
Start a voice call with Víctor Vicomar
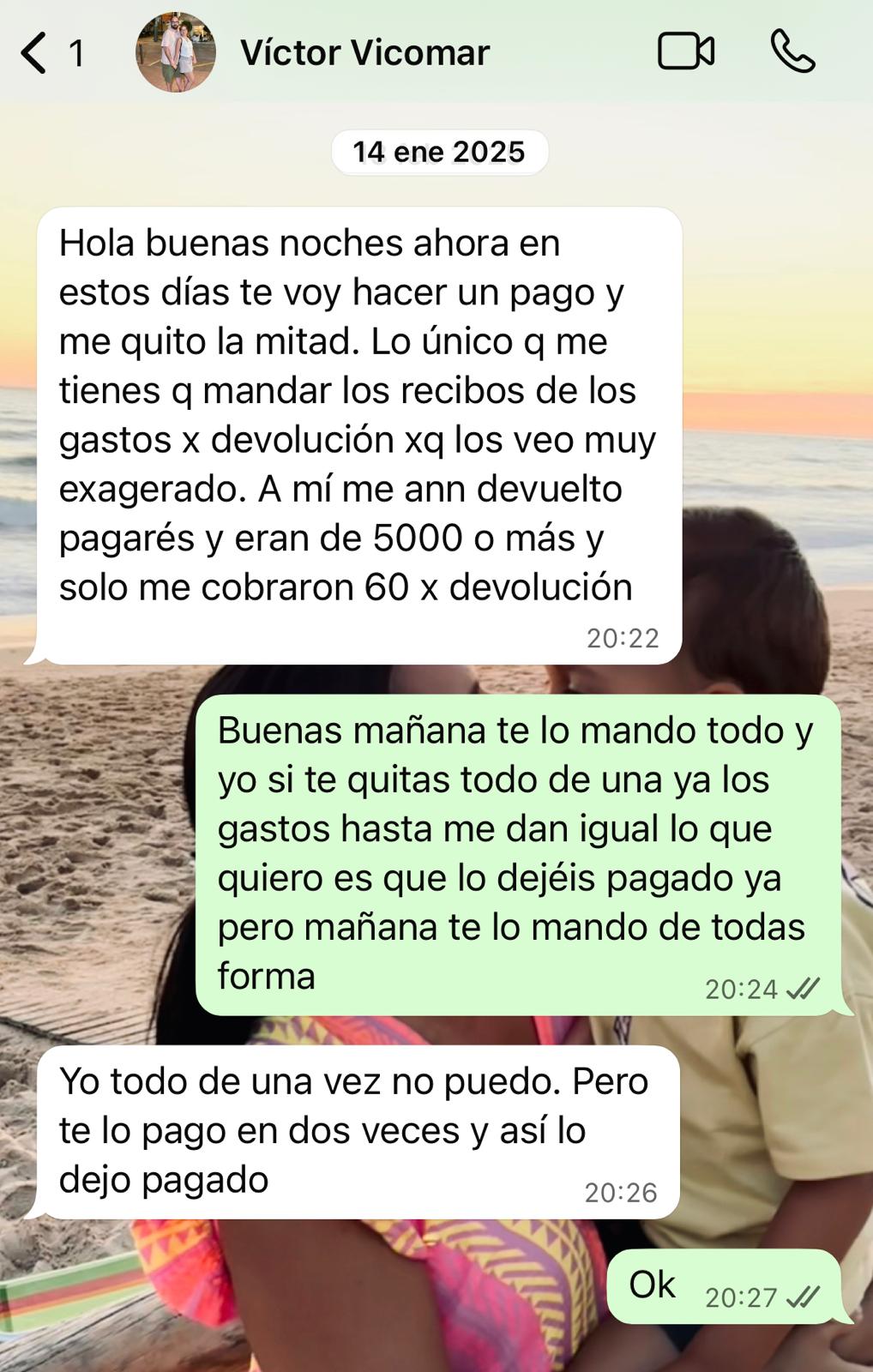click(x=792, y=52)
